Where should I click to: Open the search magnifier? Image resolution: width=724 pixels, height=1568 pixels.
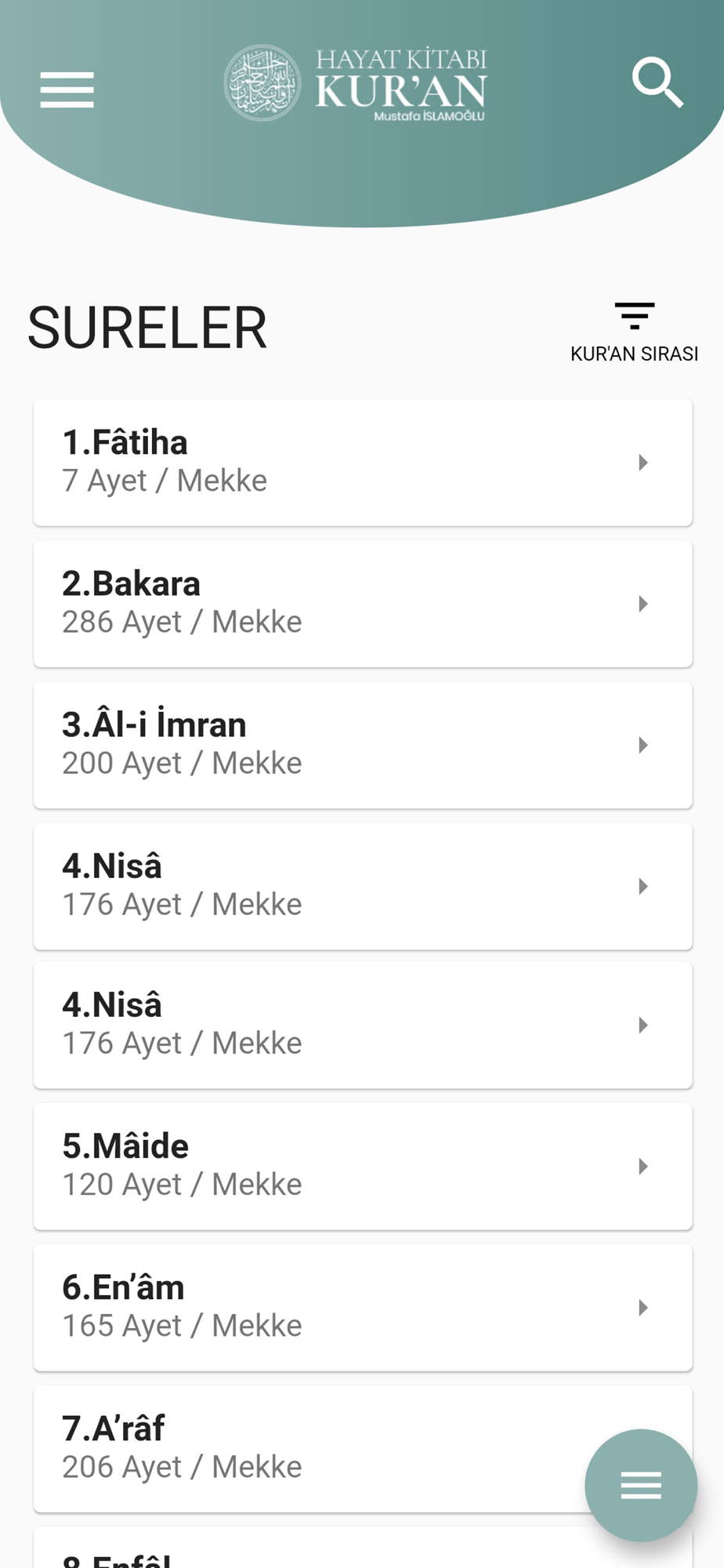point(657,82)
